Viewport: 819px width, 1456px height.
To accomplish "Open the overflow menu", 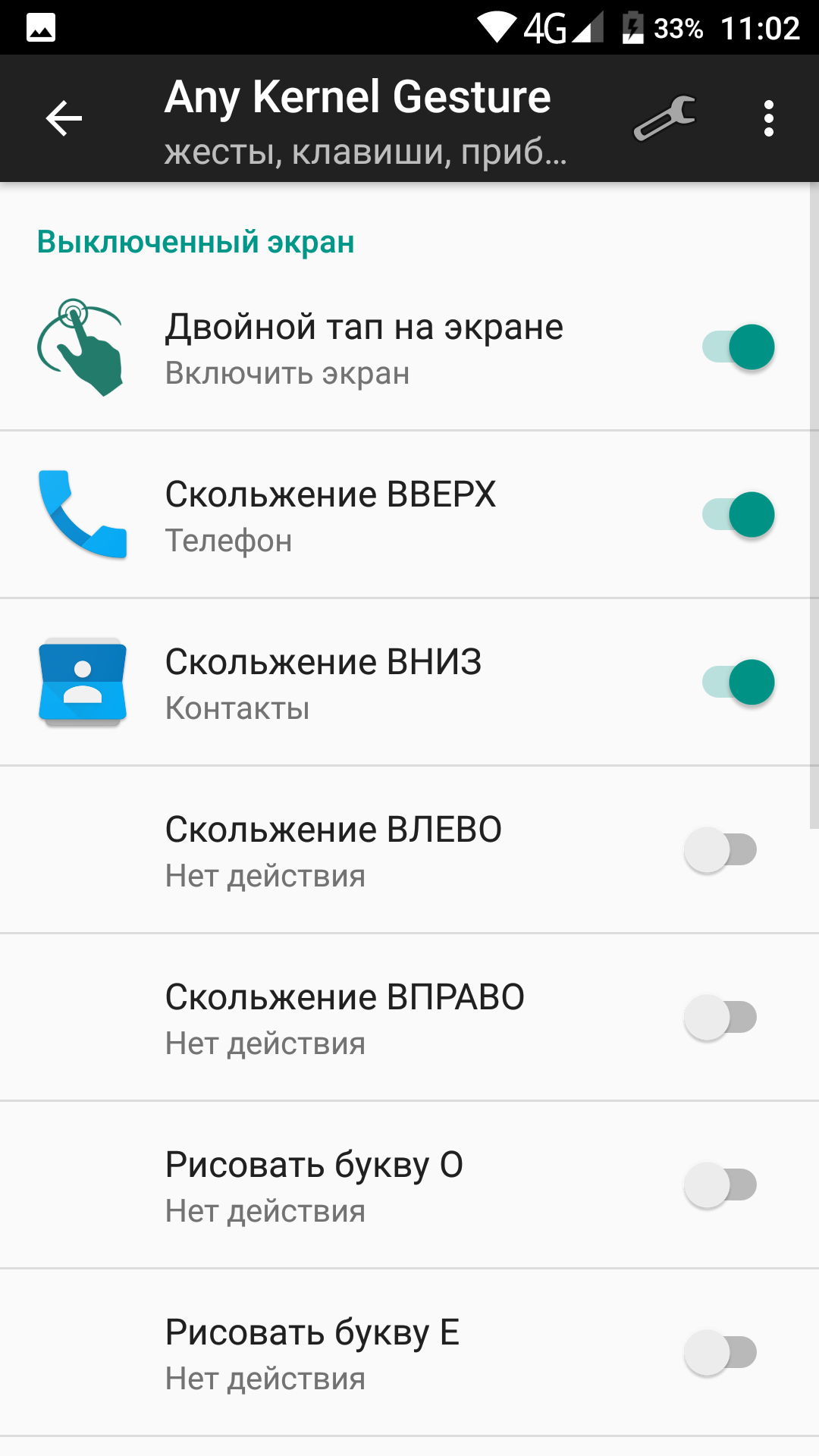I will (x=769, y=118).
